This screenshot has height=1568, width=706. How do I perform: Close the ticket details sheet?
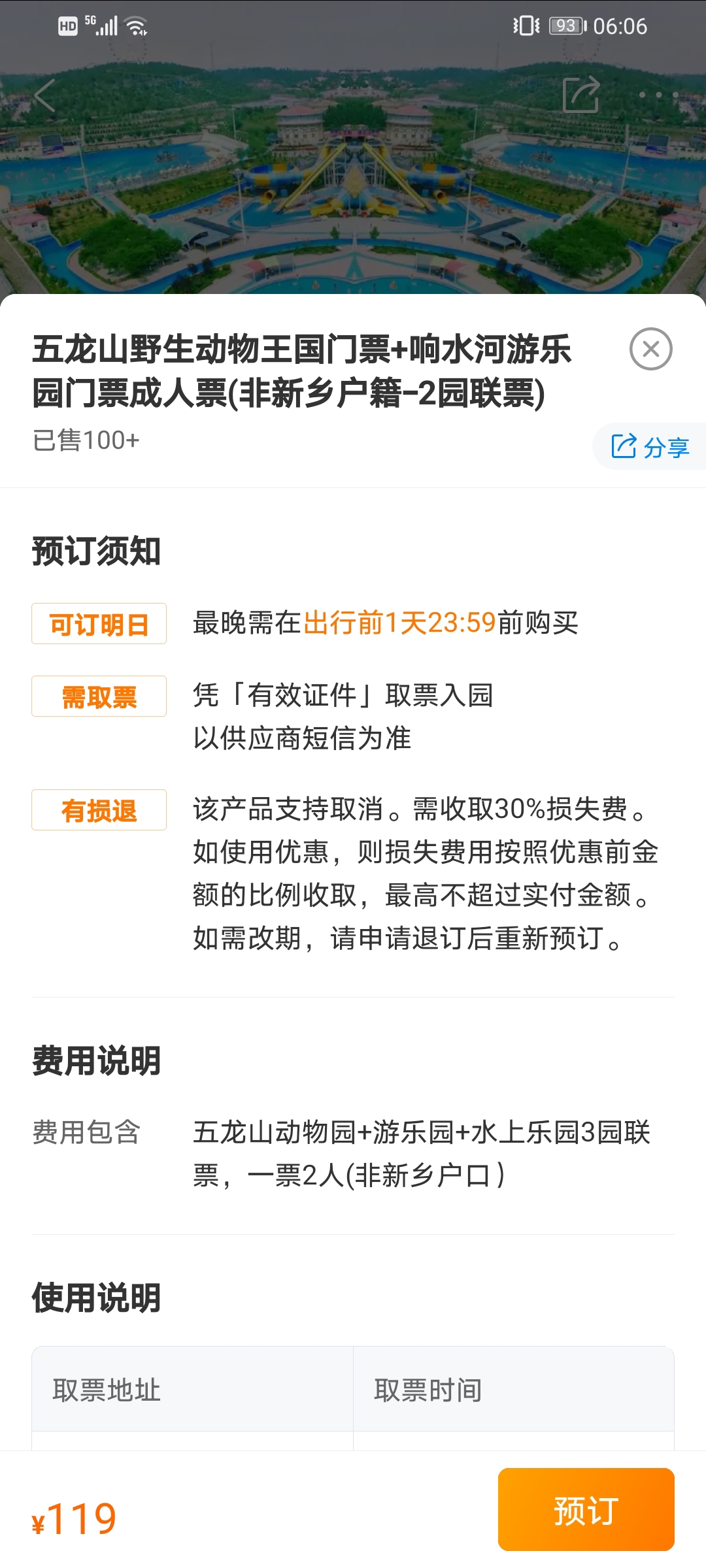[650, 349]
